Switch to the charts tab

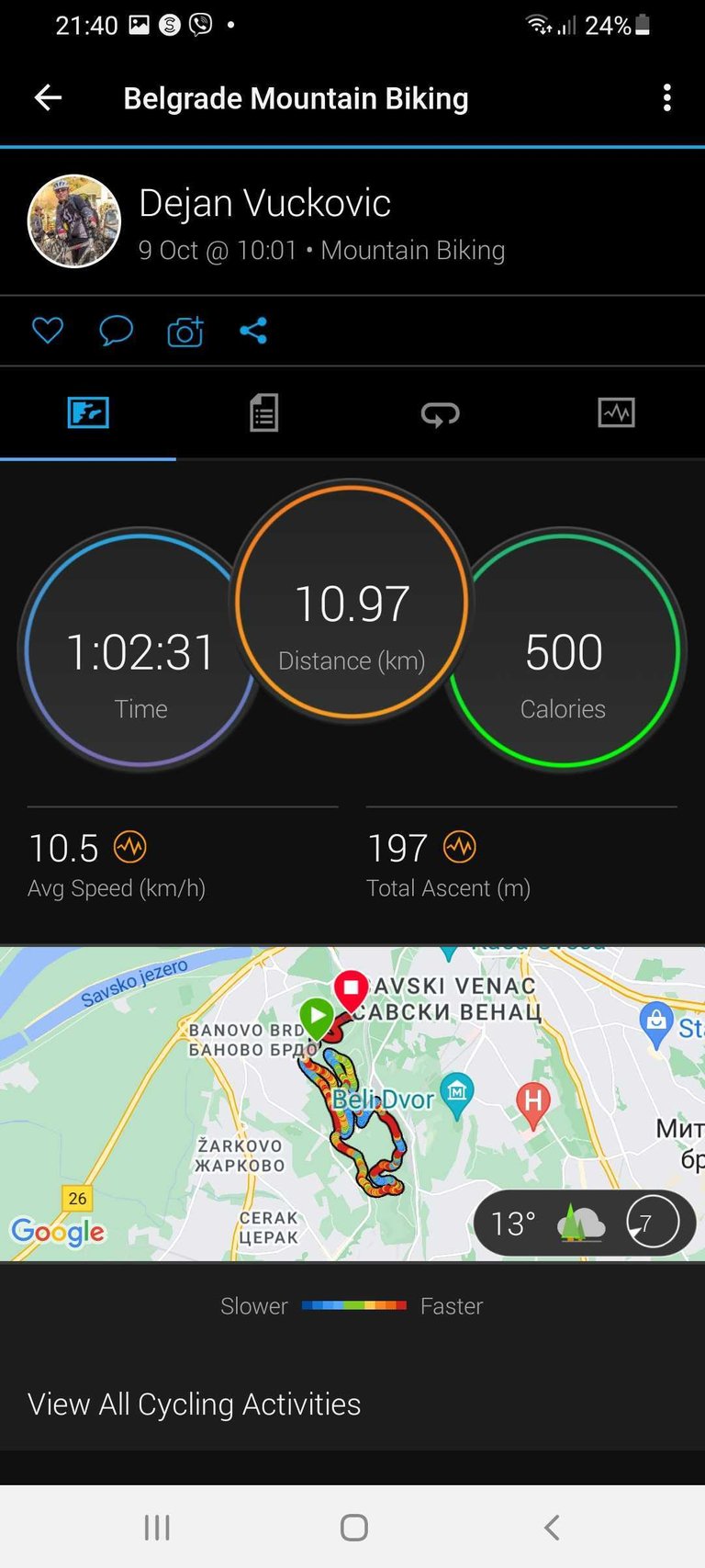(616, 413)
